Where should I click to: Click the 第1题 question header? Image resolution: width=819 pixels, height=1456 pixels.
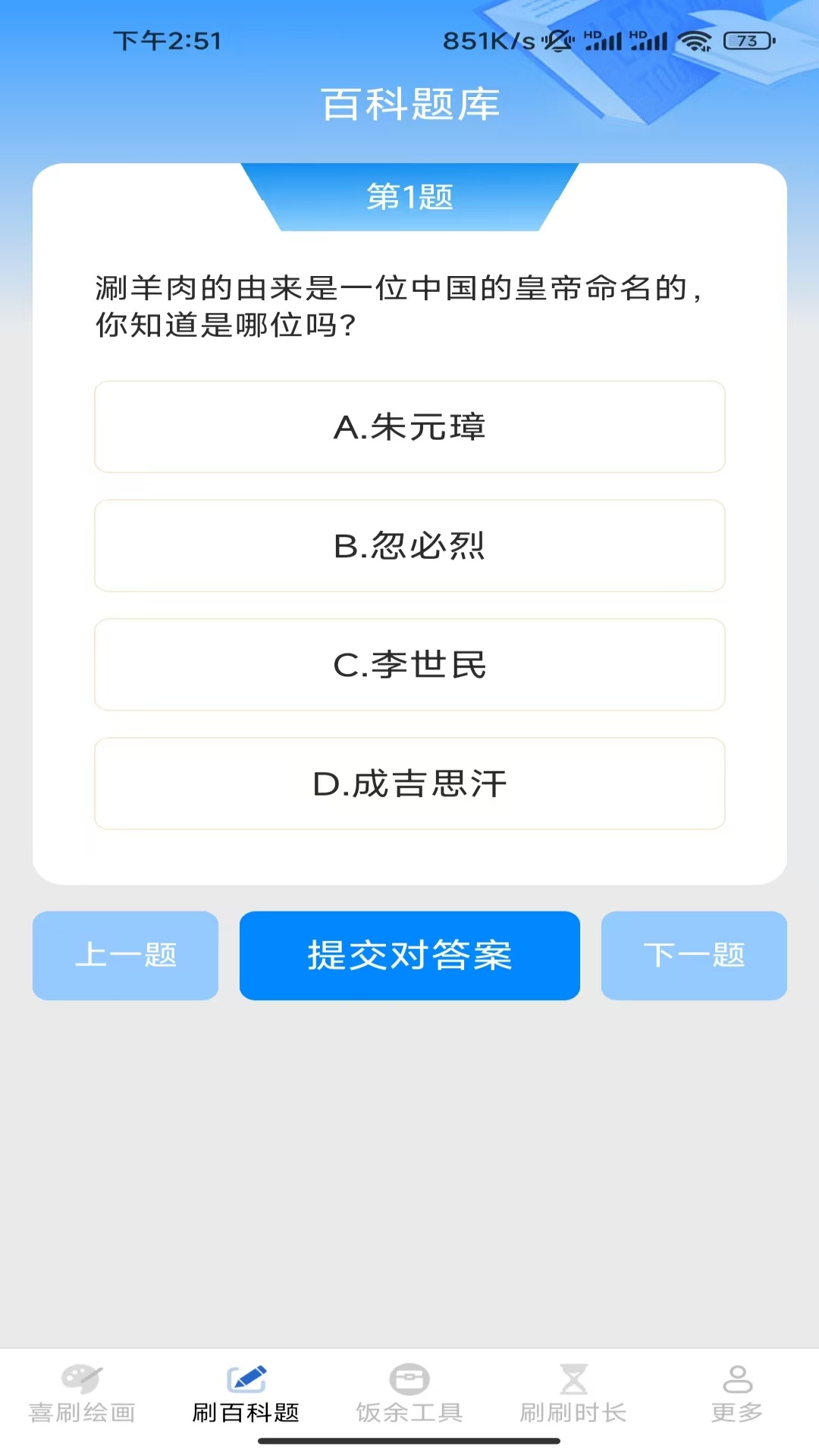(409, 198)
